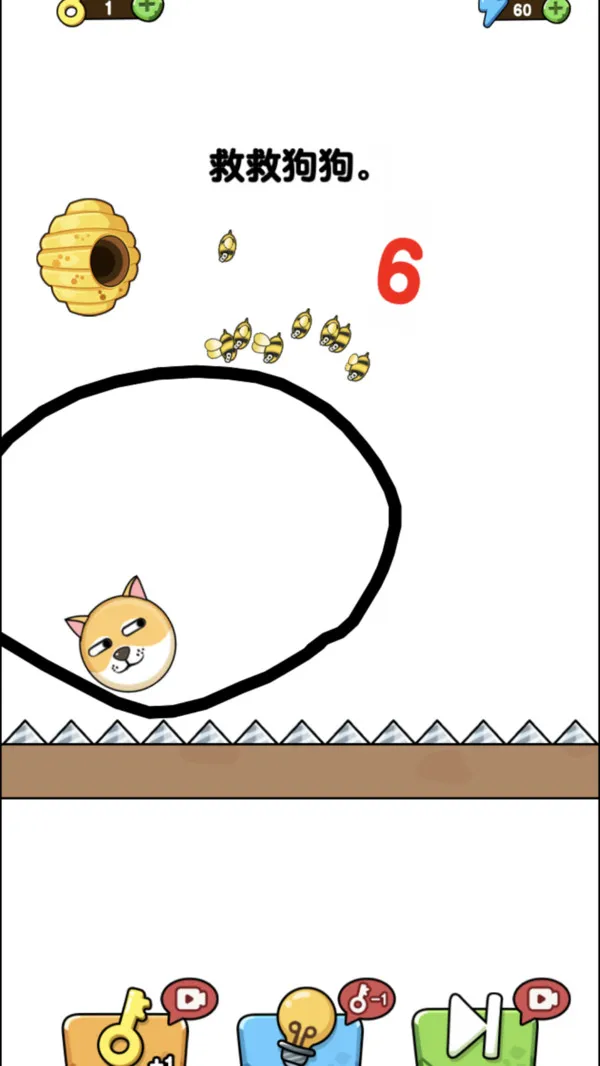Skip this level by watching video
The image size is (600, 1066).
coord(474,1032)
